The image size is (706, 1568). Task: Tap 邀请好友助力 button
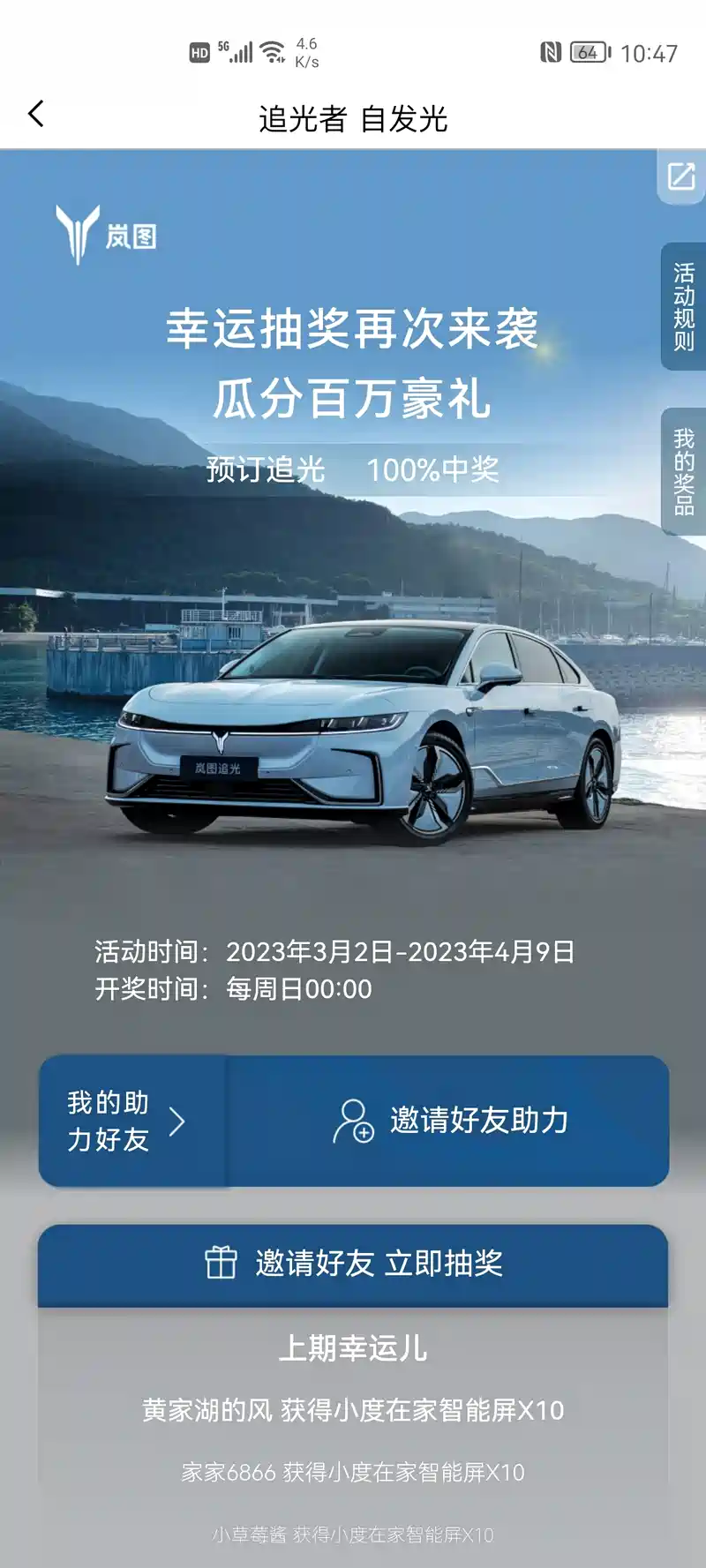point(450,1122)
